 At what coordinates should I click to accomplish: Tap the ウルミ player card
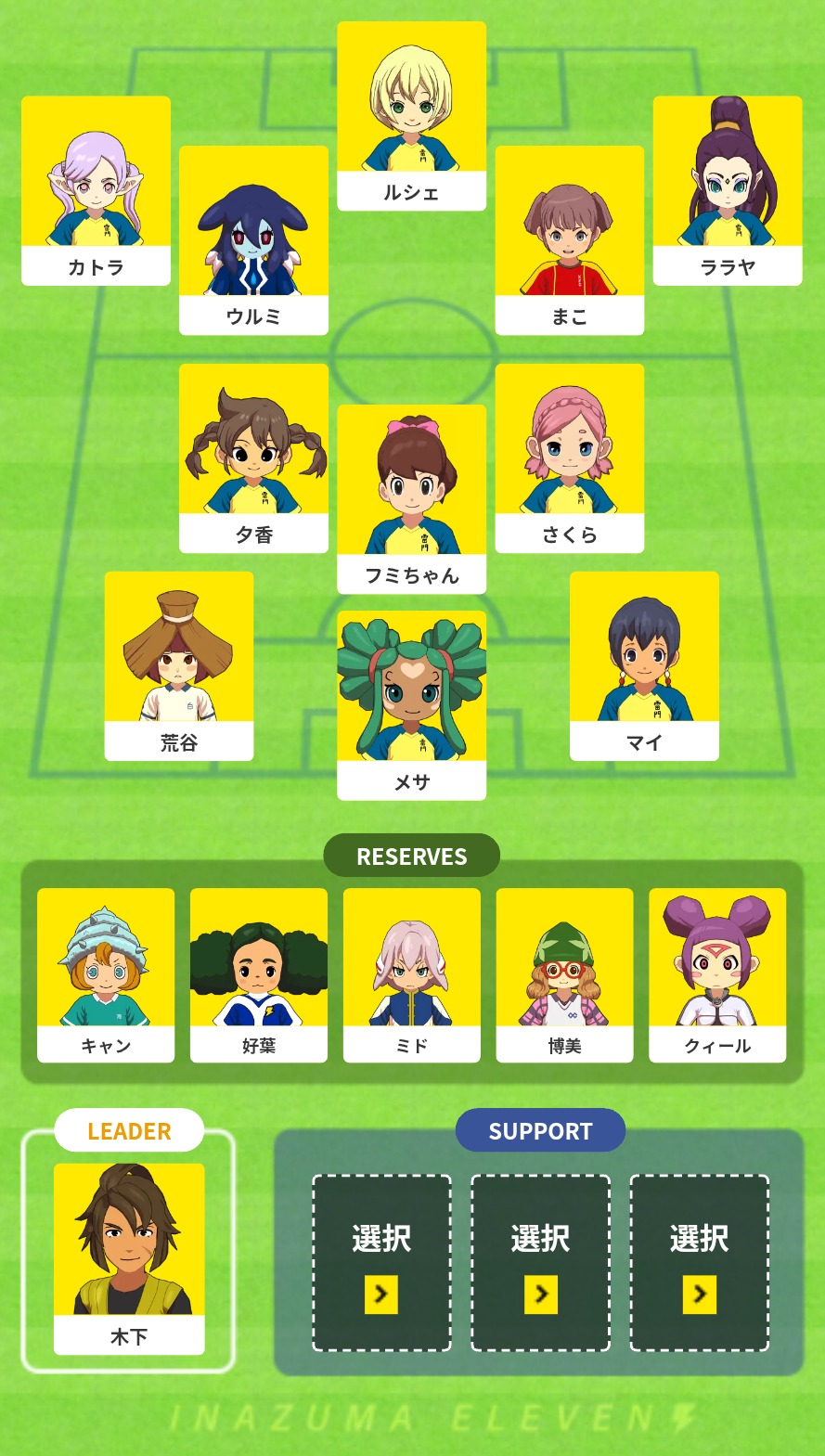point(253,239)
